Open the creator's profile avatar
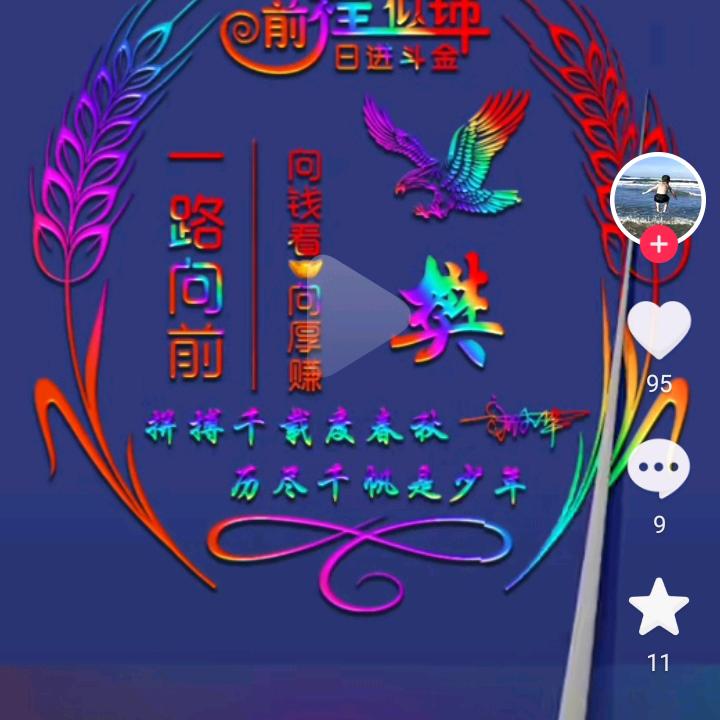720x720 pixels. (658, 197)
